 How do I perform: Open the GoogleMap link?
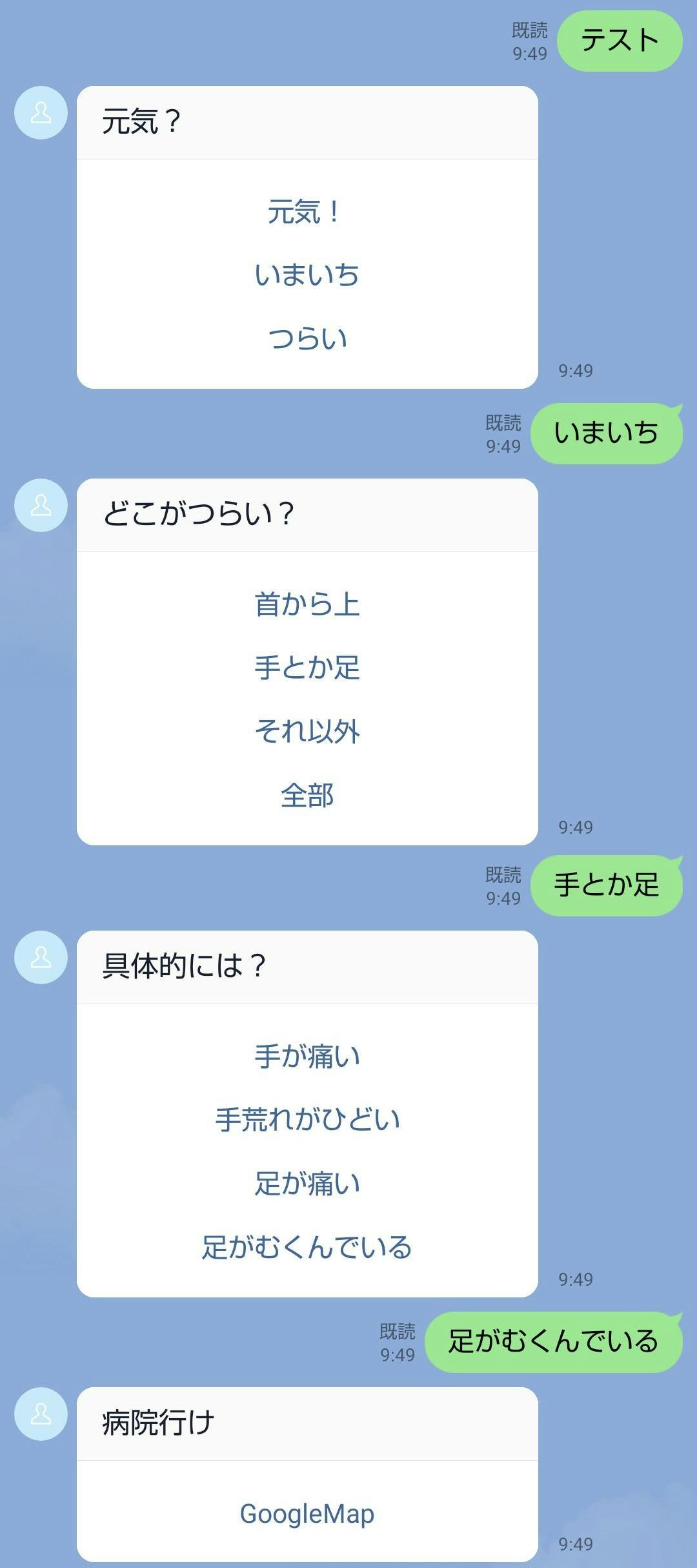307,1514
